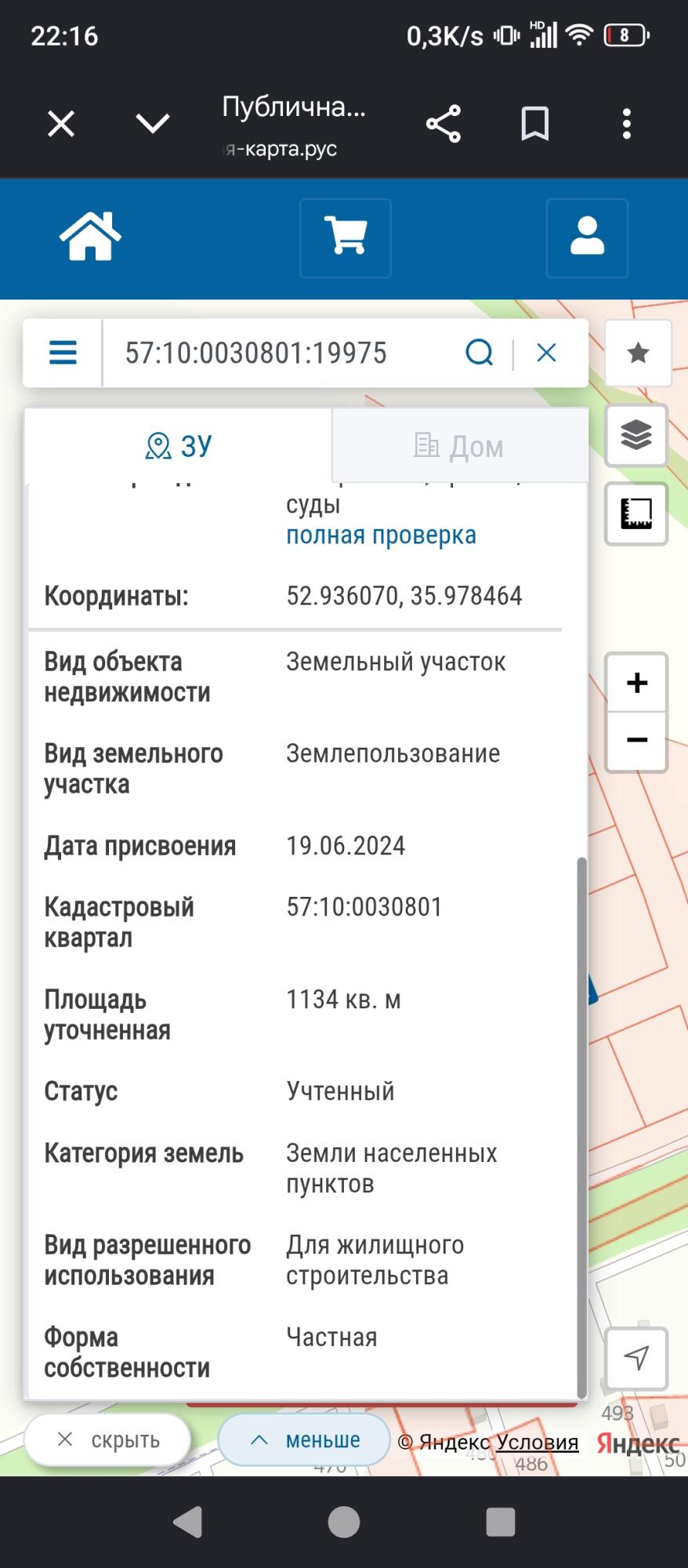Share this page
This screenshot has height=1568, width=688.
444,124
